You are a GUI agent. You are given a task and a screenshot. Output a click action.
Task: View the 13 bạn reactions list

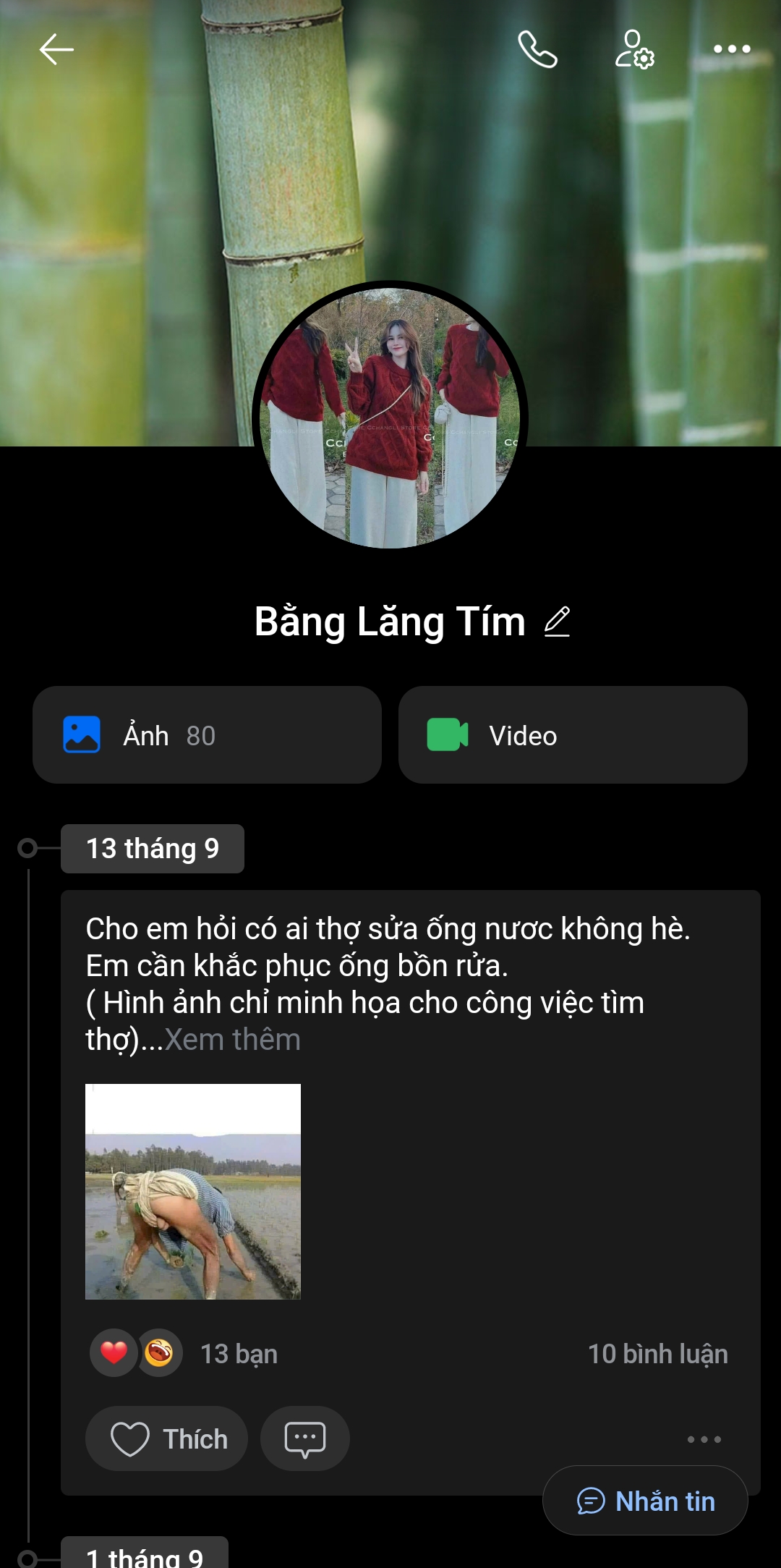(x=238, y=1354)
